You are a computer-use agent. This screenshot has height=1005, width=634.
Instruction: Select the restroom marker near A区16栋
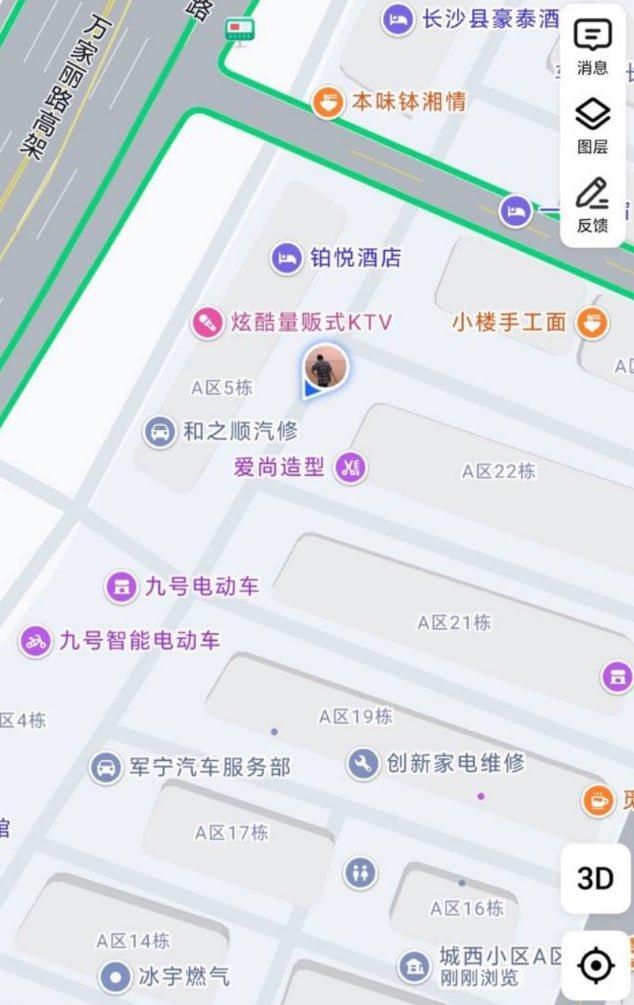[x=360, y=872]
